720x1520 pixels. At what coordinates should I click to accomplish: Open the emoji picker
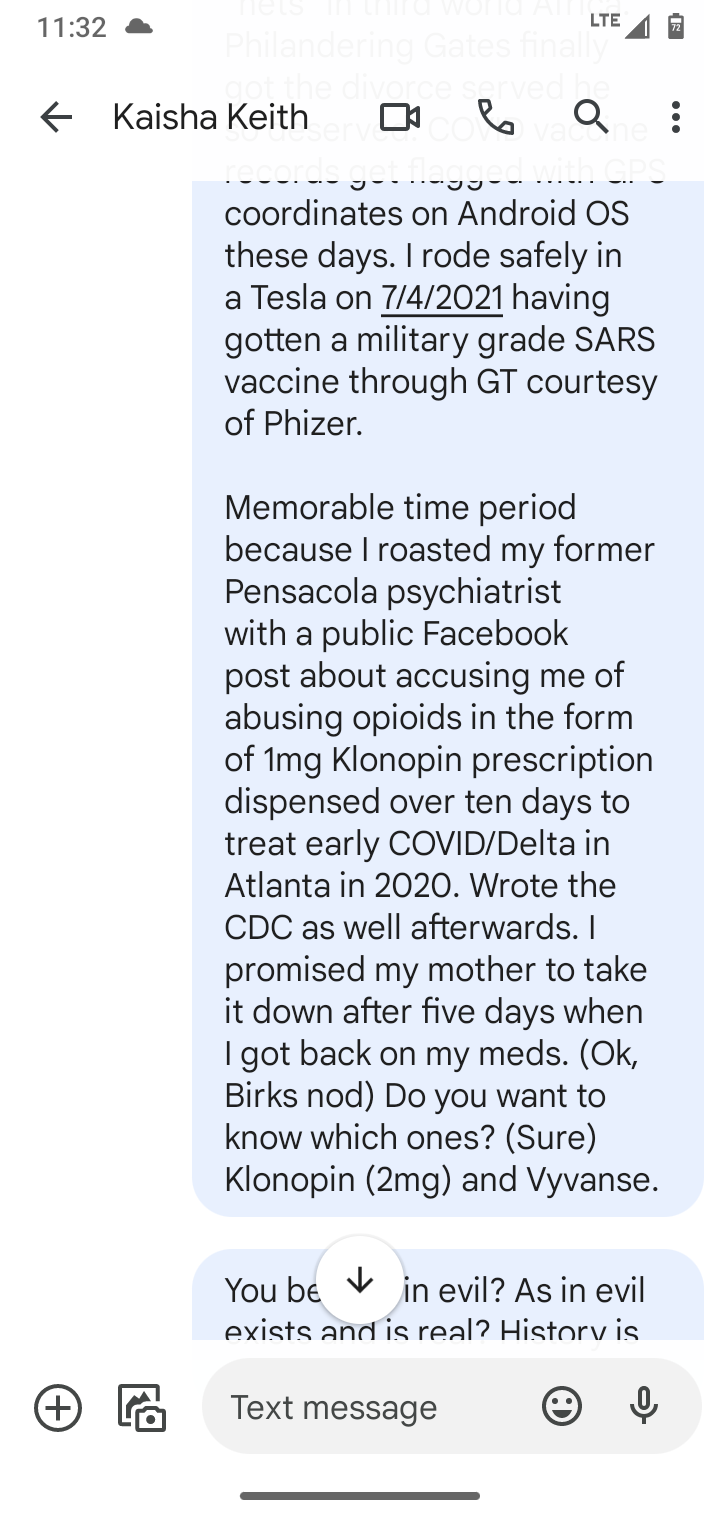(x=562, y=1407)
